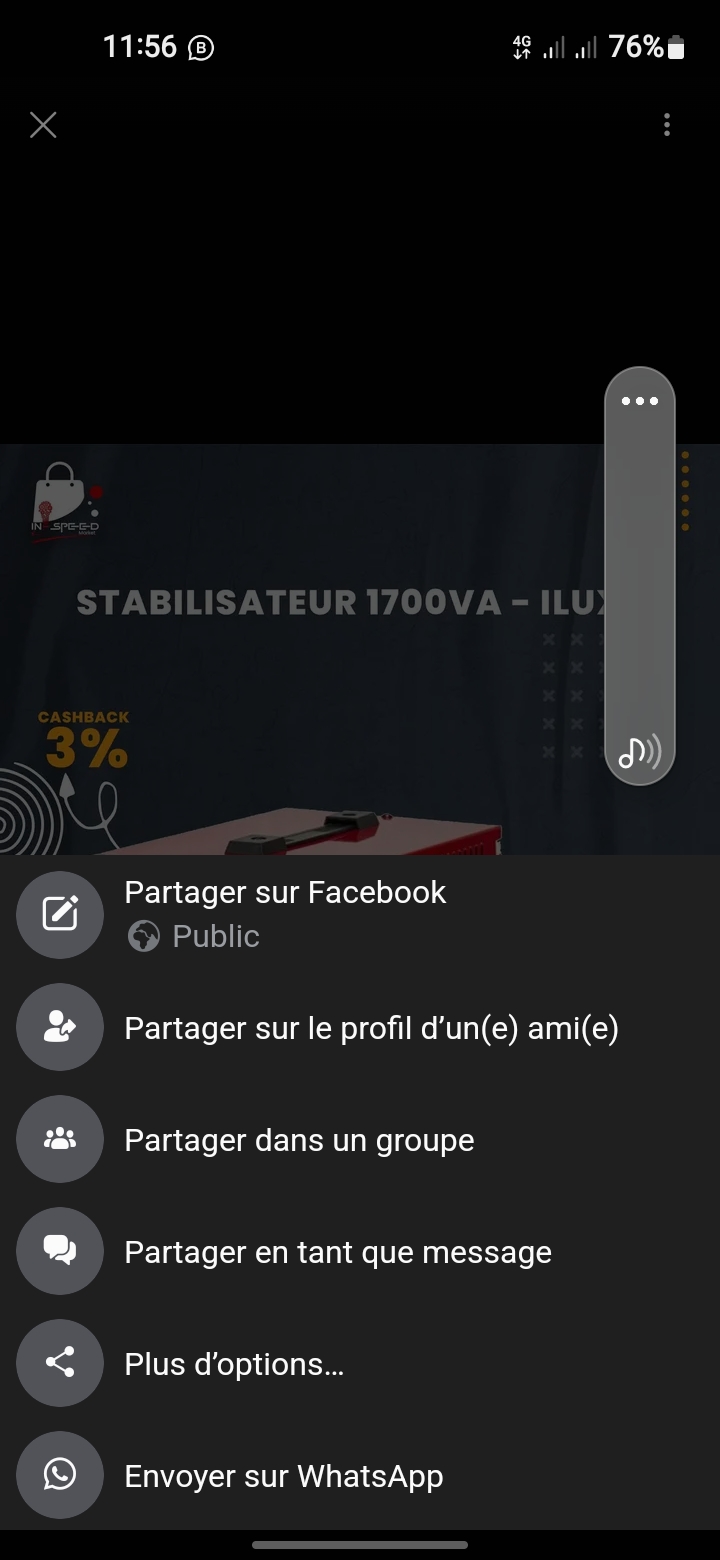Image resolution: width=720 pixels, height=1560 pixels.
Task: Close the video viewer
Action: coord(43,125)
